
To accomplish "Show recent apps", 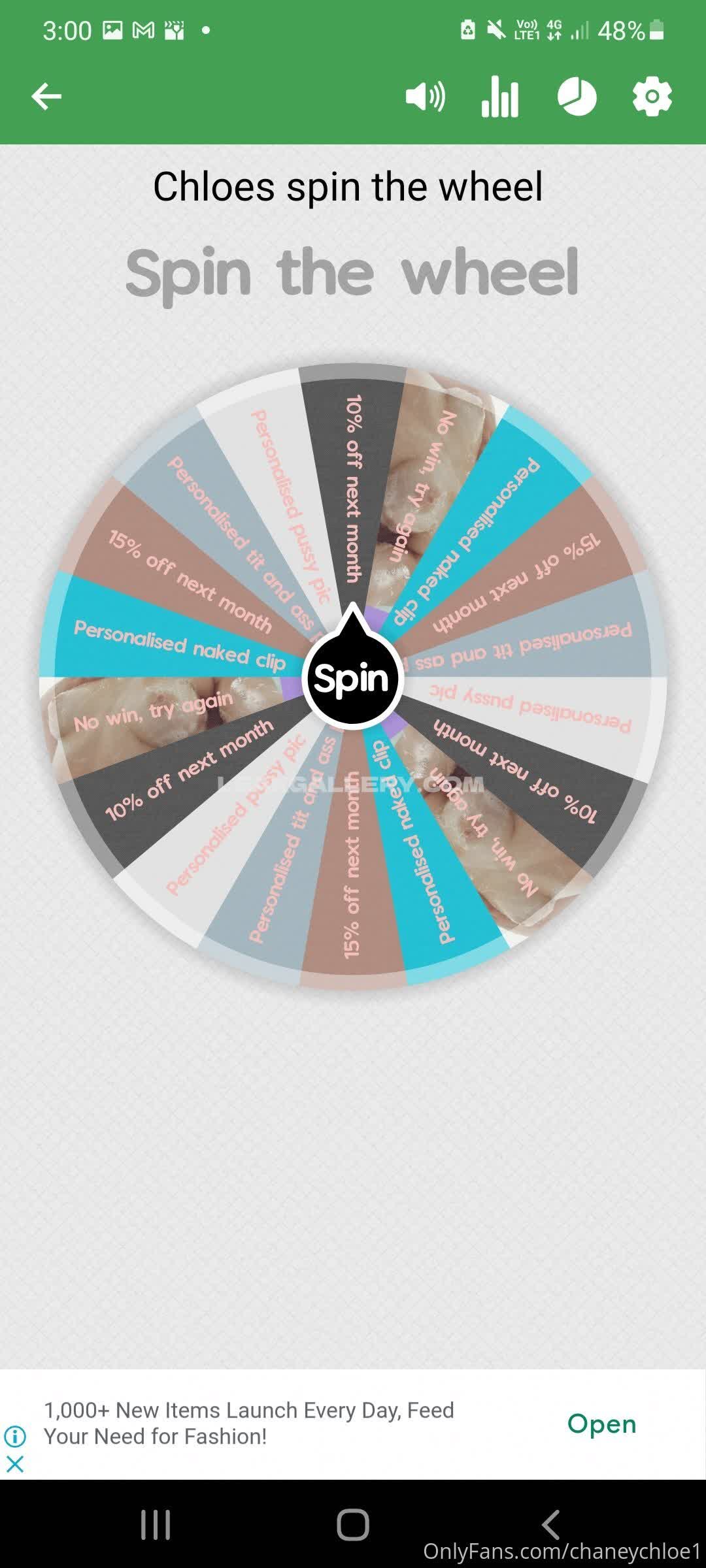I will pos(156,1525).
